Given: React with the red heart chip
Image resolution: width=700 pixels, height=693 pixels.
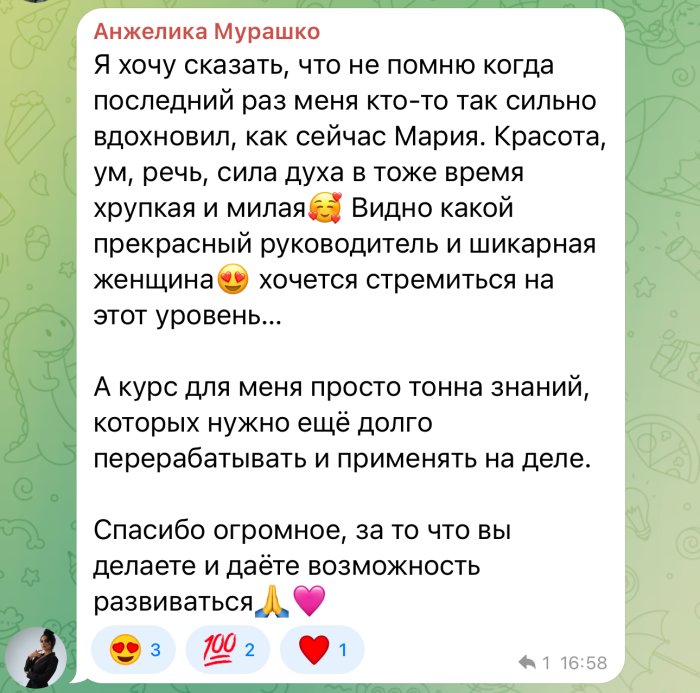Looking at the screenshot, I should pos(321,651).
